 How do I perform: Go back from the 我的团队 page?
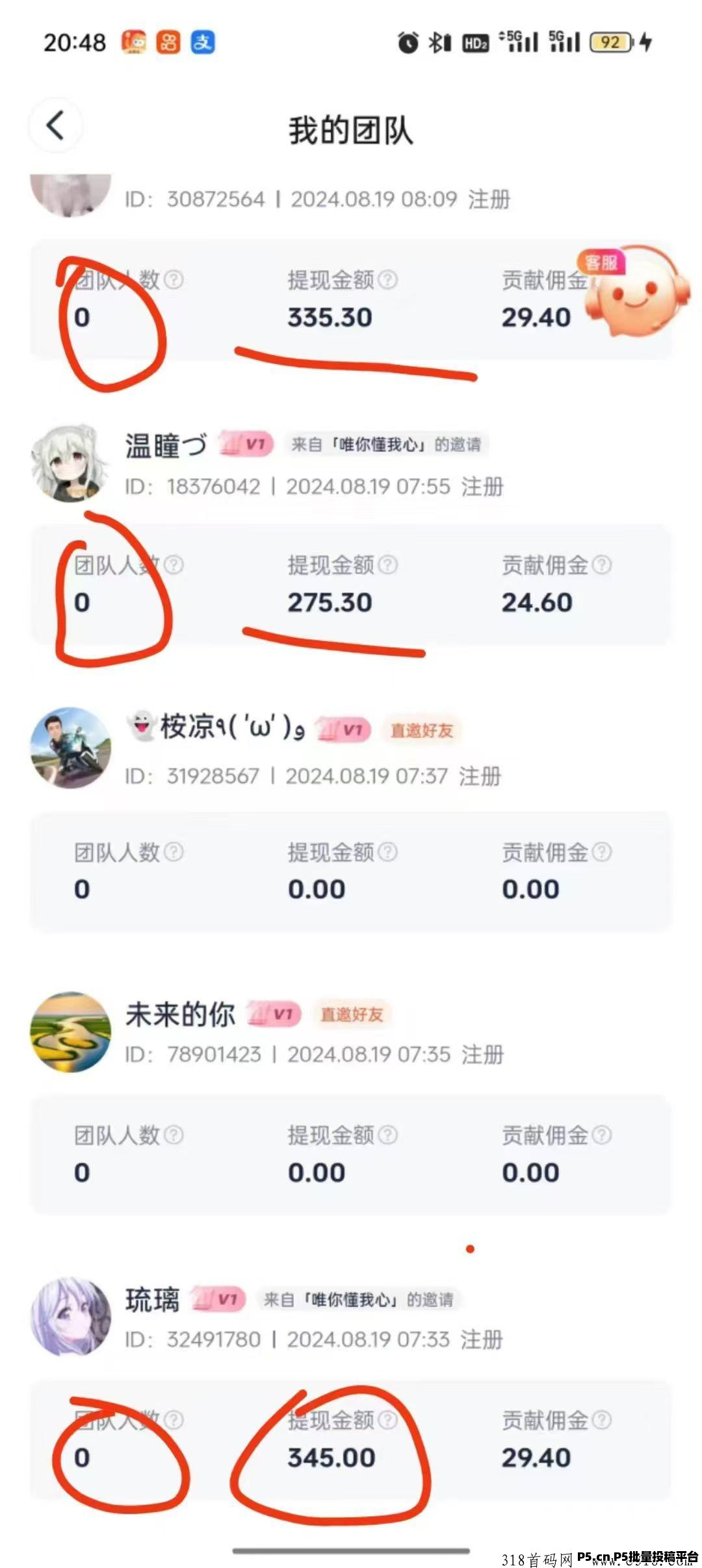pyautogui.click(x=56, y=125)
